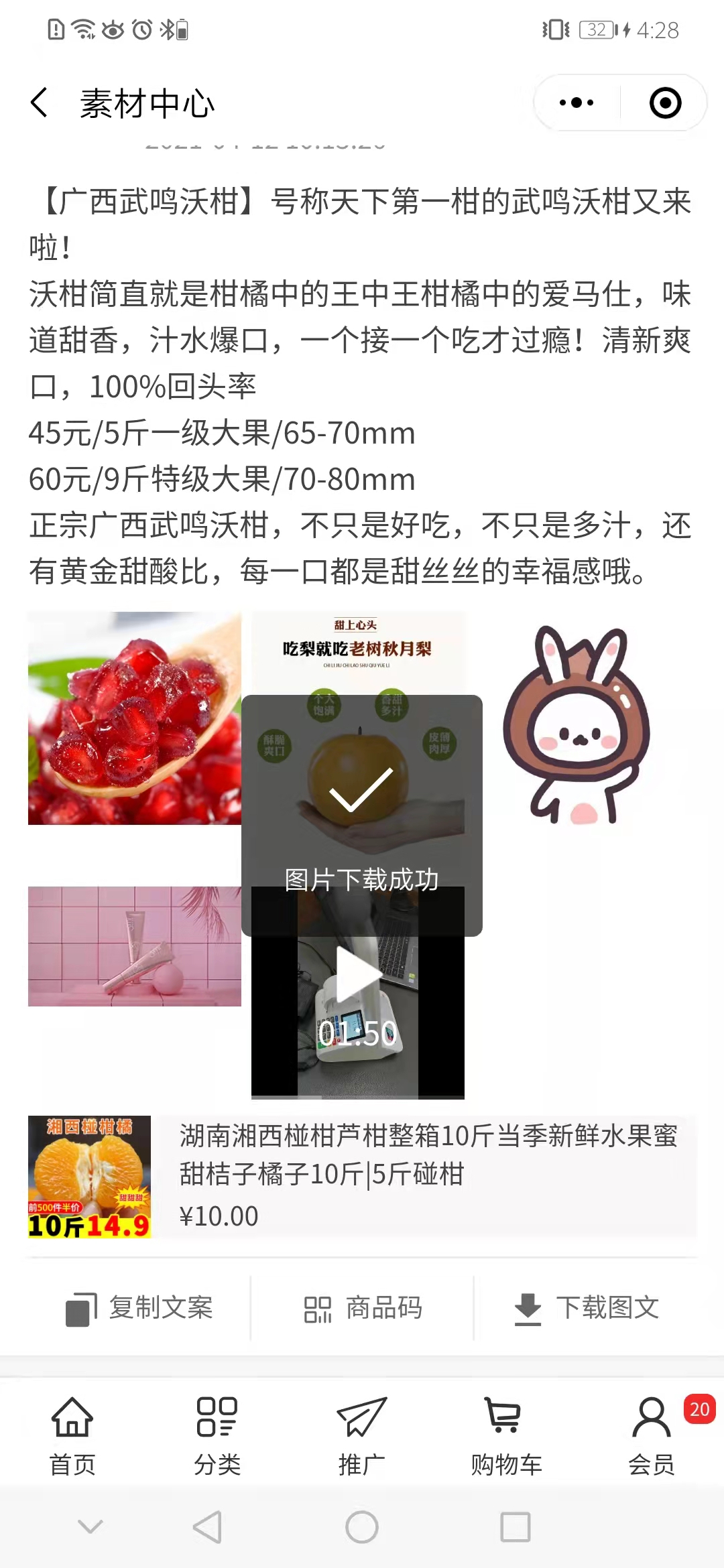This screenshot has height=1568, width=724.
Task: Tap 下载图文 to download the post
Action: click(586, 1308)
